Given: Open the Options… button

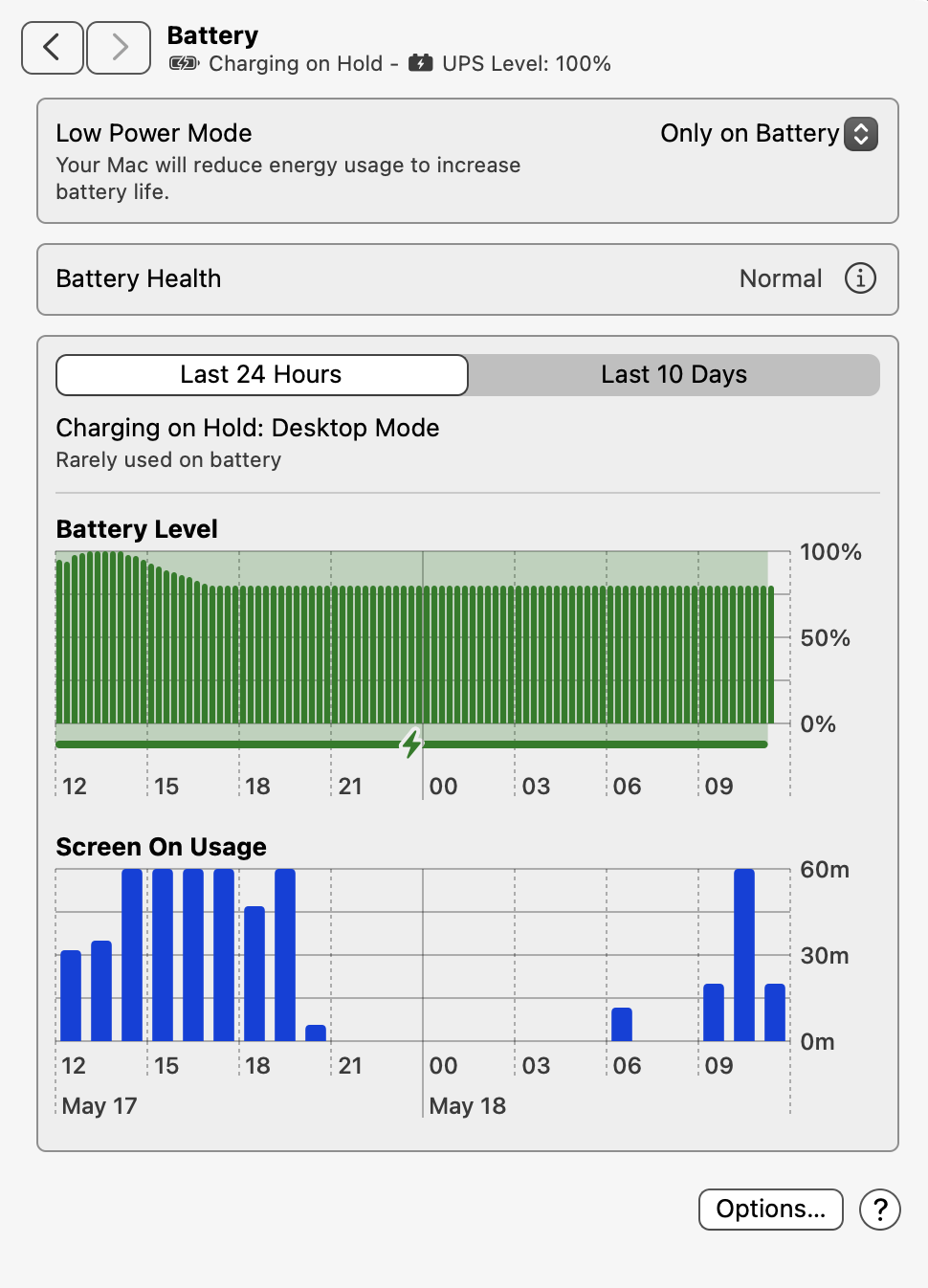Looking at the screenshot, I should click(x=770, y=1210).
